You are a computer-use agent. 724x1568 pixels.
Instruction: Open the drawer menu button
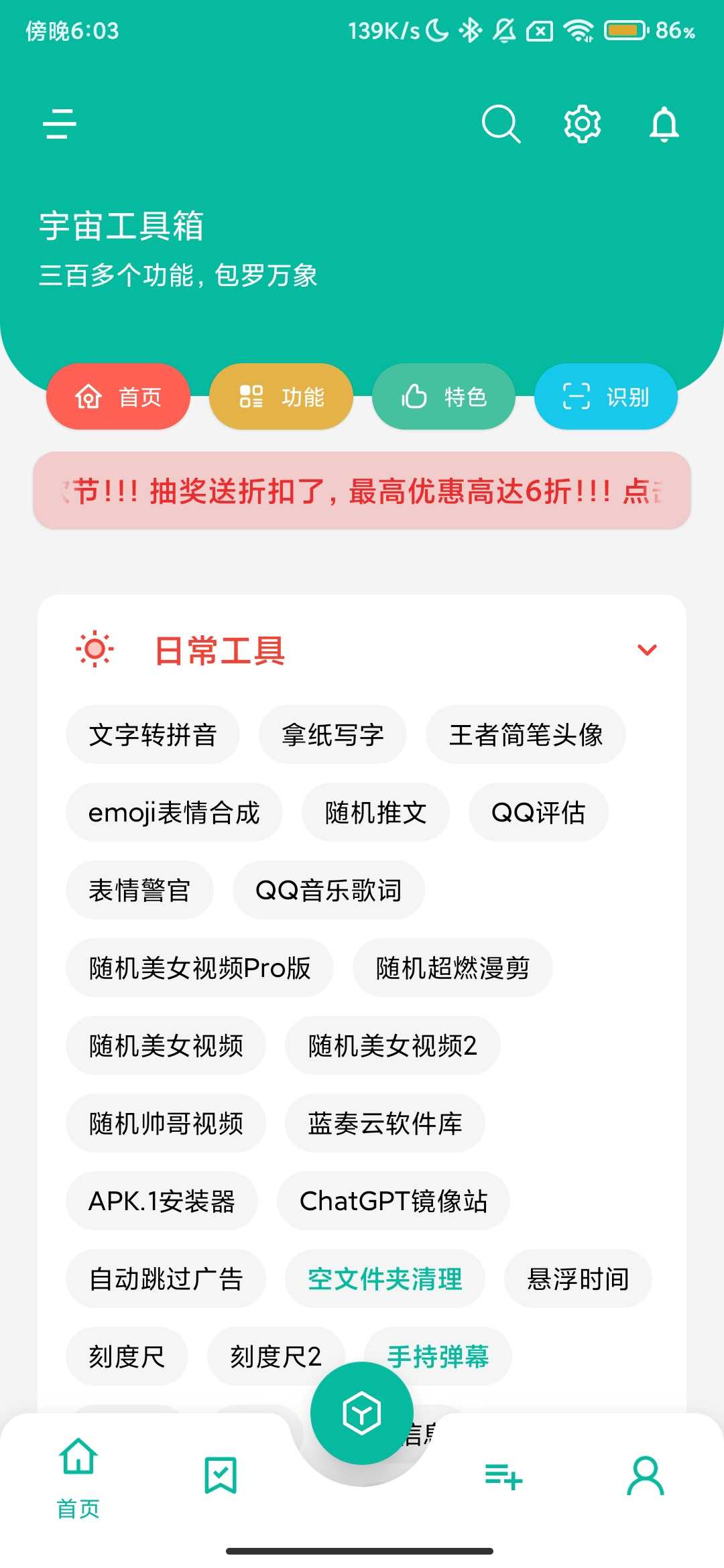point(60,124)
